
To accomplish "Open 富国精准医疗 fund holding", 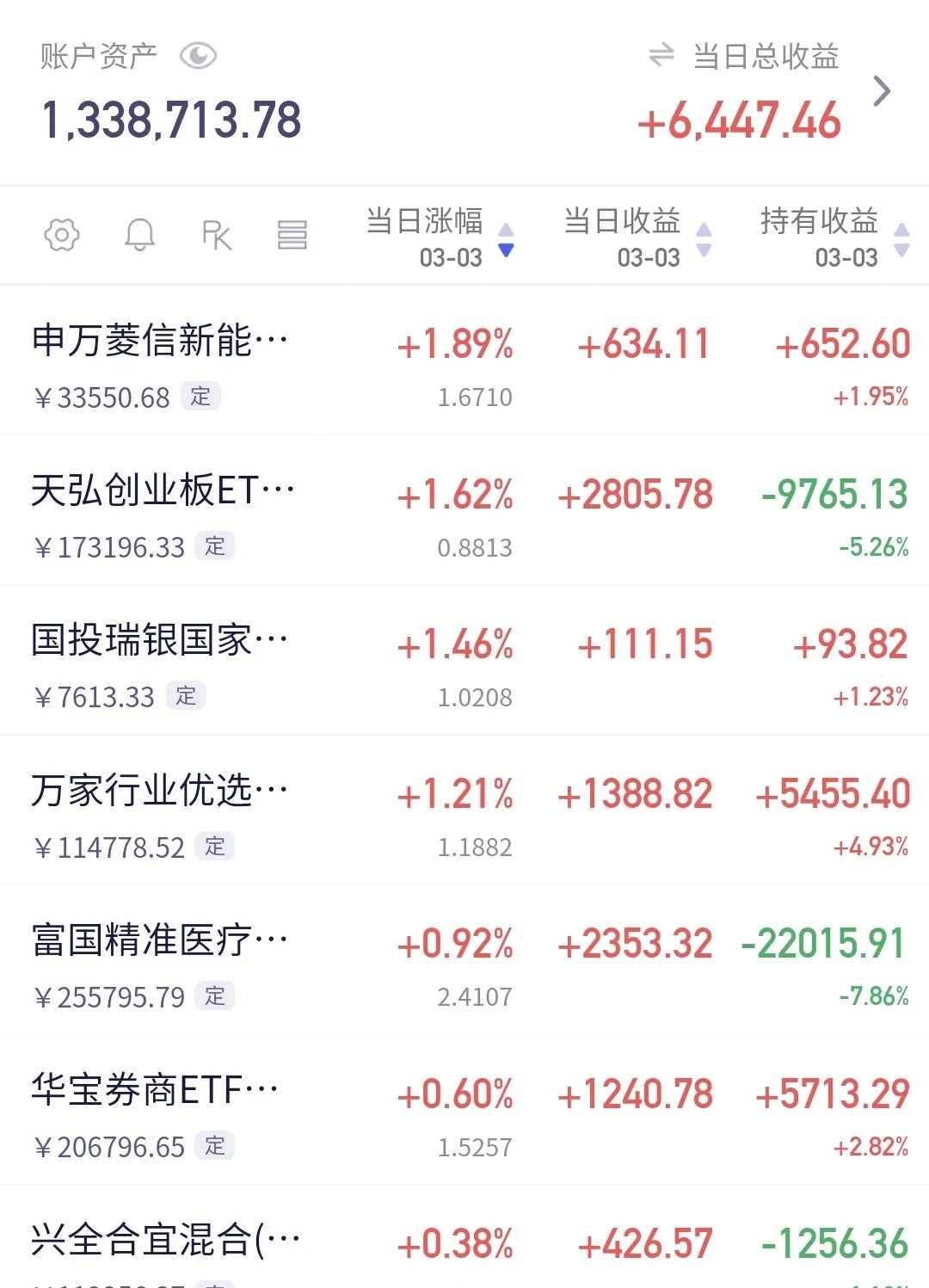I will tap(160, 941).
